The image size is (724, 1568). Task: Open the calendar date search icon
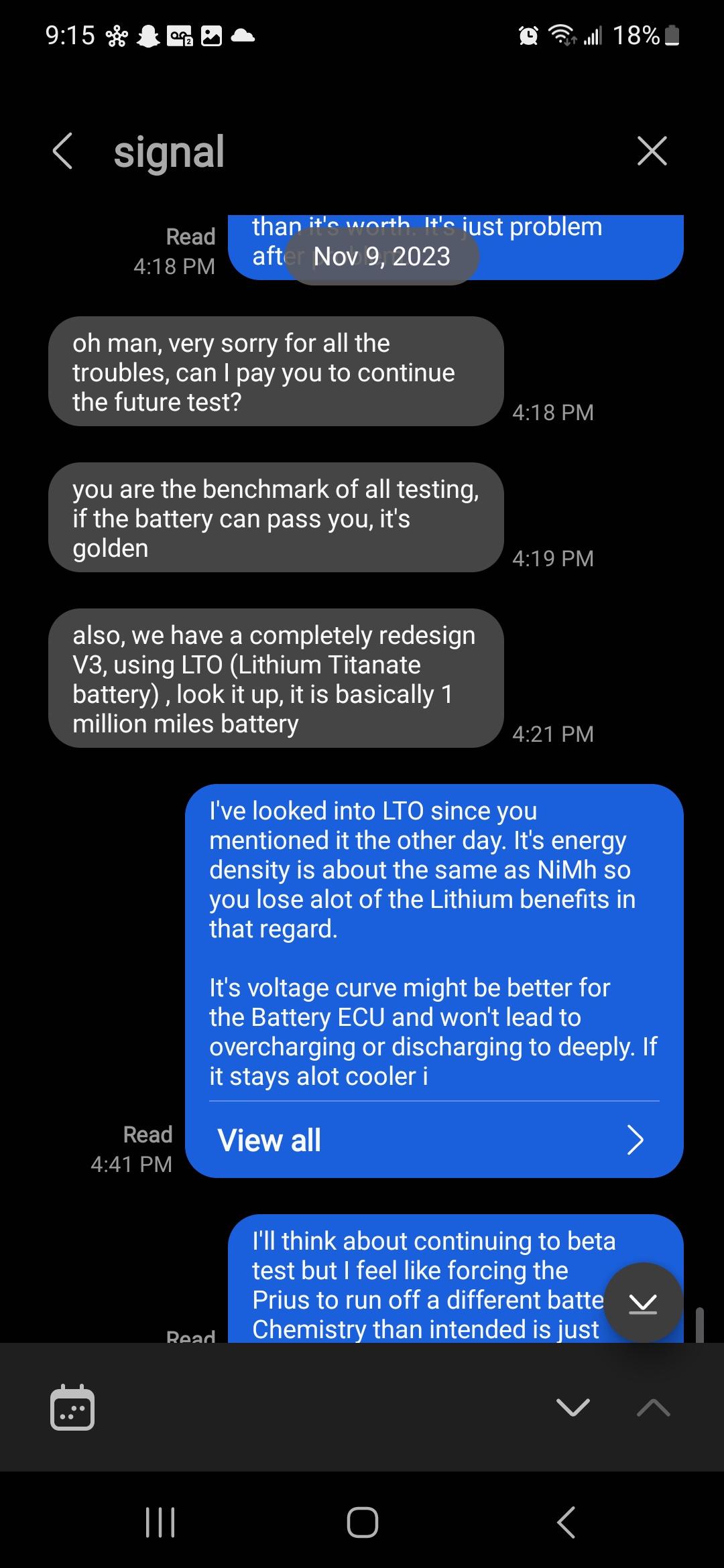[x=72, y=1407]
